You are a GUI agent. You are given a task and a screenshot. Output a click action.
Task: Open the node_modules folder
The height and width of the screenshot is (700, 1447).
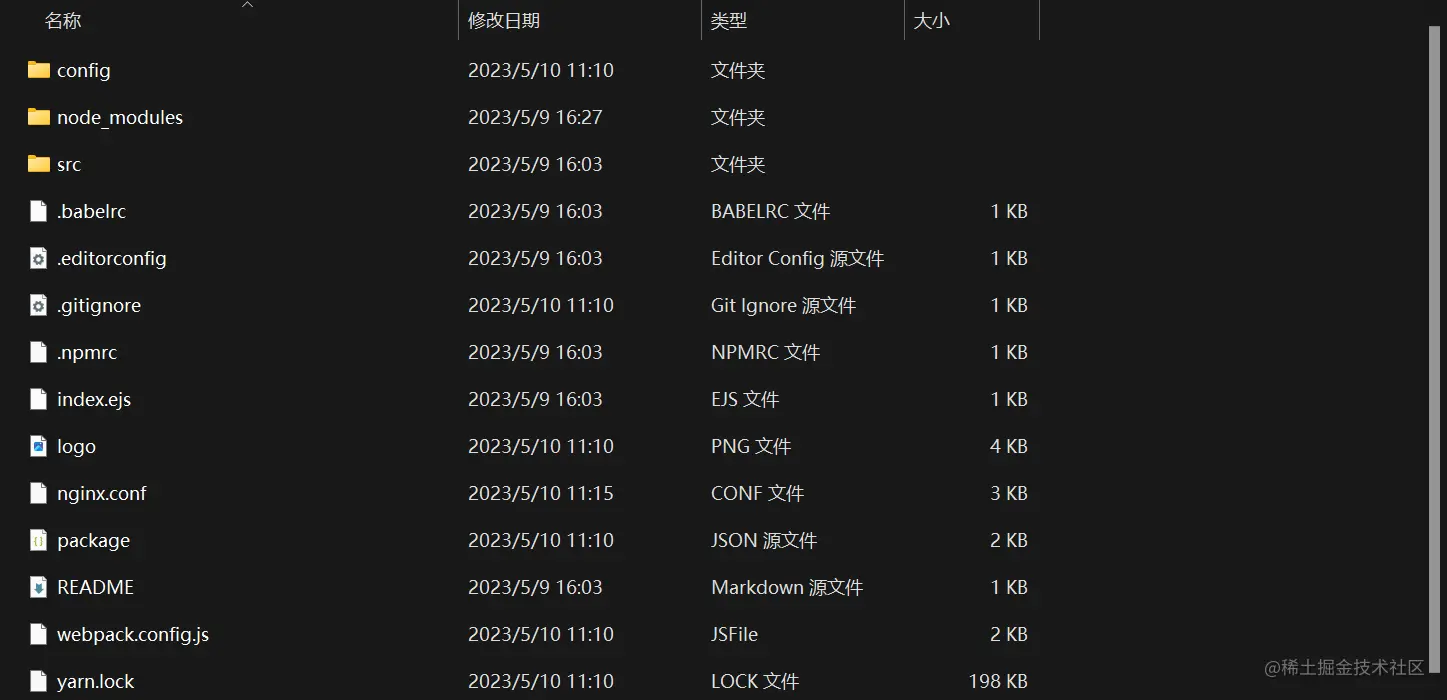tap(119, 118)
